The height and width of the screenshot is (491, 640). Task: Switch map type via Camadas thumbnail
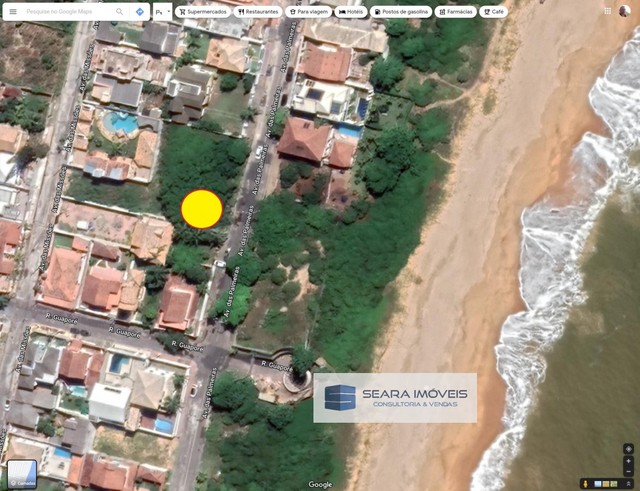pyautogui.click(x=22, y=473)
